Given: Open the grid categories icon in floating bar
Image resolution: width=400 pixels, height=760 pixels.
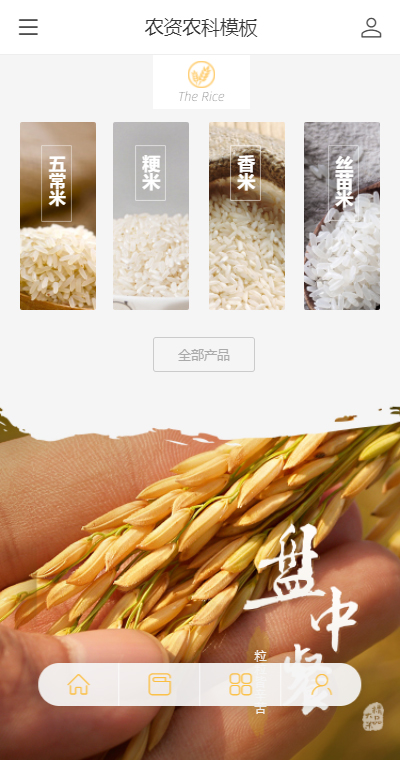Looking at the screenshot, I should (x=240, y=684).
